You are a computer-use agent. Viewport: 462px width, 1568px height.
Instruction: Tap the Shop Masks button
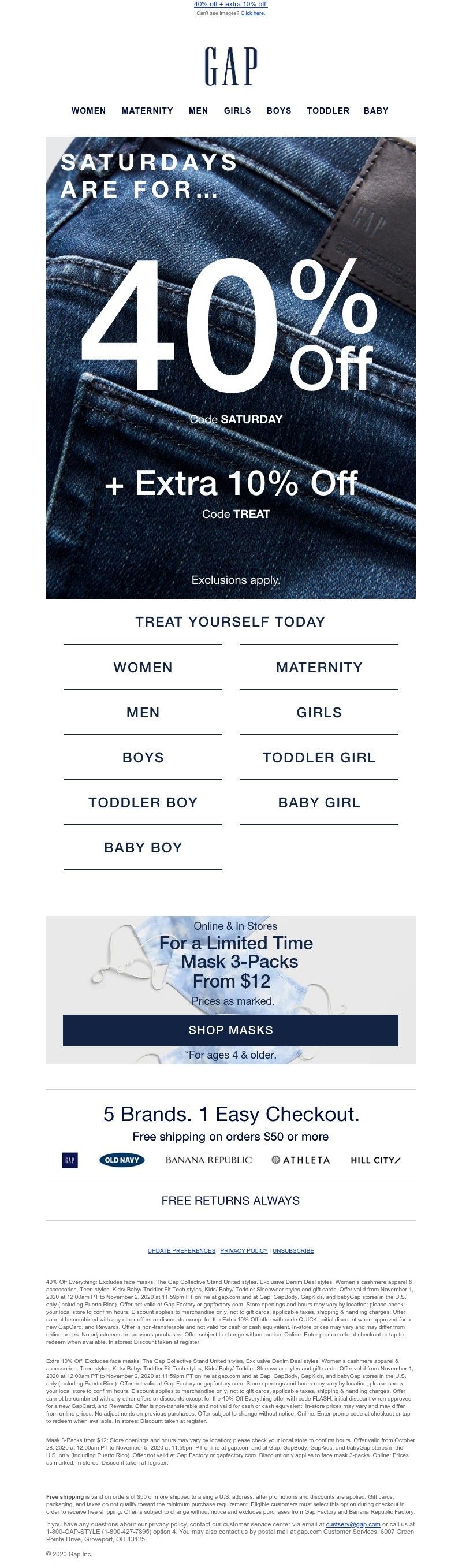pos(230,1030)
